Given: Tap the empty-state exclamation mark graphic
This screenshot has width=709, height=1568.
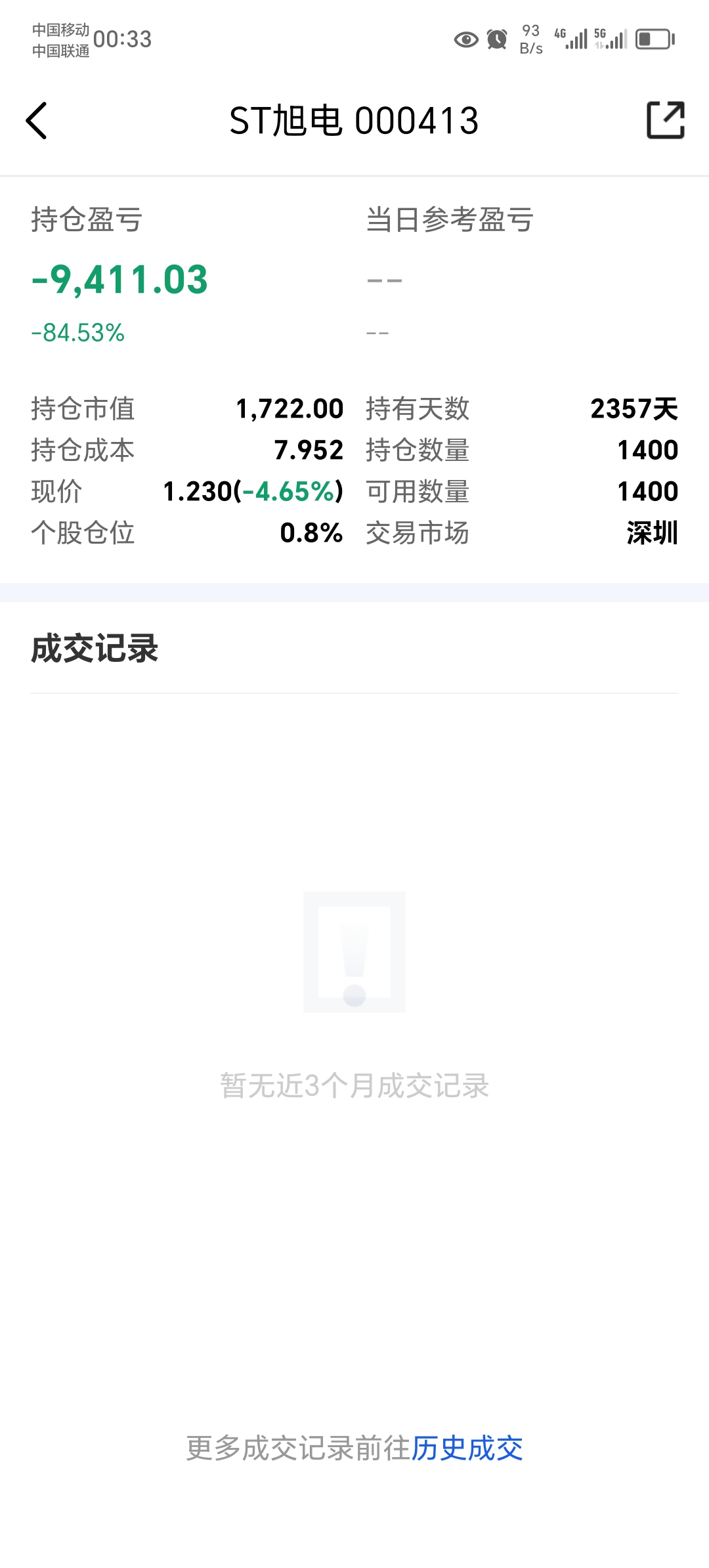Looking at the screenshot, I should point(354,951).
